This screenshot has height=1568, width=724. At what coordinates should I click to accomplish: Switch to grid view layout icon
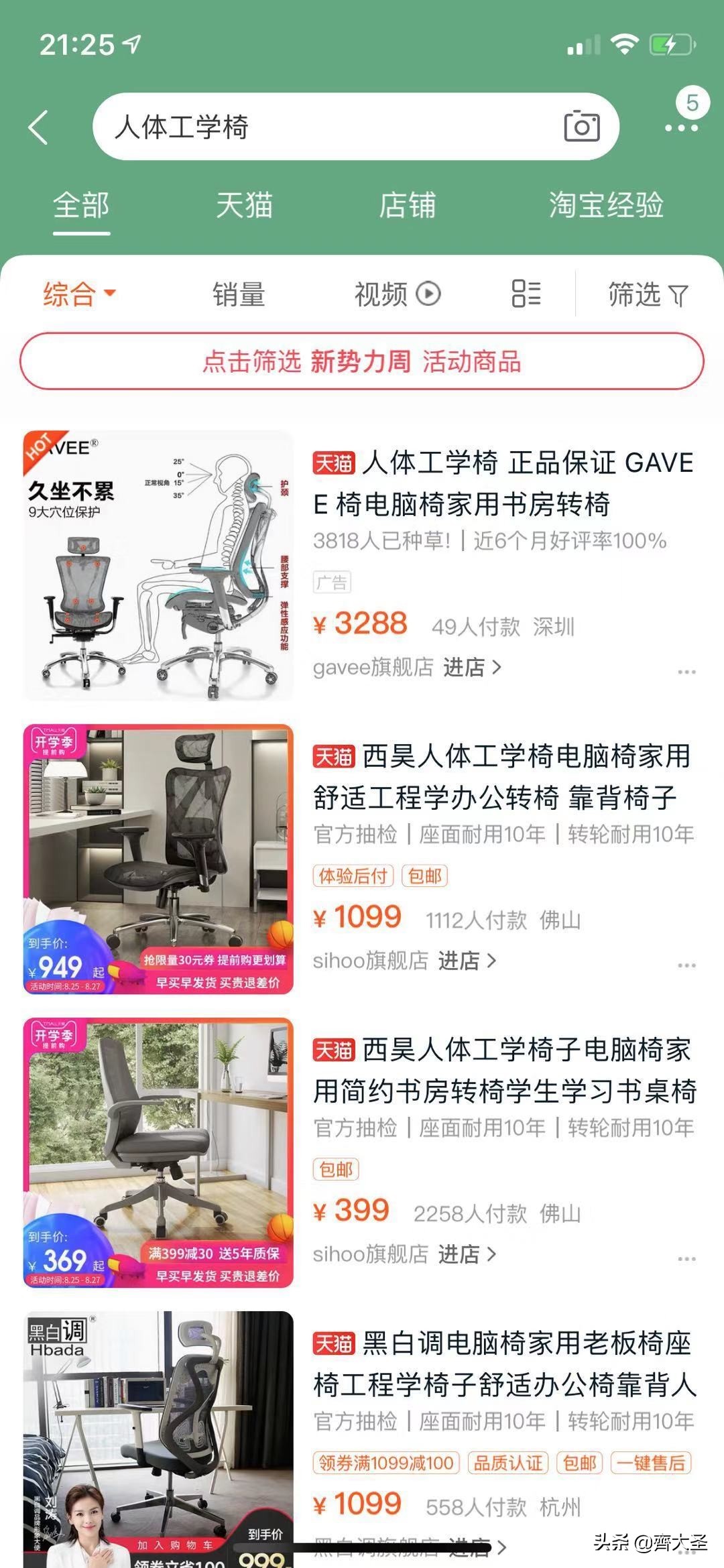point(527,293)
